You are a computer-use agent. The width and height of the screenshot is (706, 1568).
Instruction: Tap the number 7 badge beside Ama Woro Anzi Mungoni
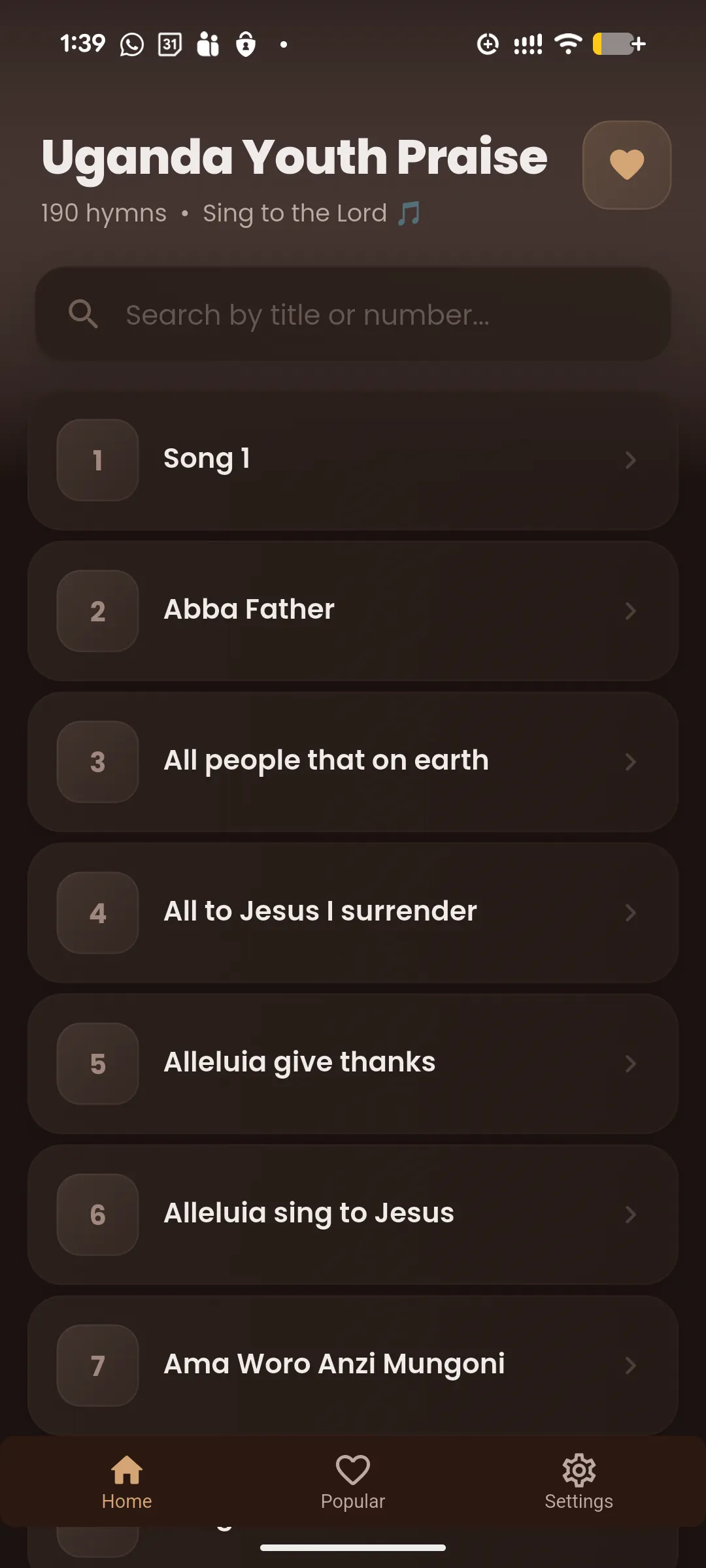pos(97,1365)
